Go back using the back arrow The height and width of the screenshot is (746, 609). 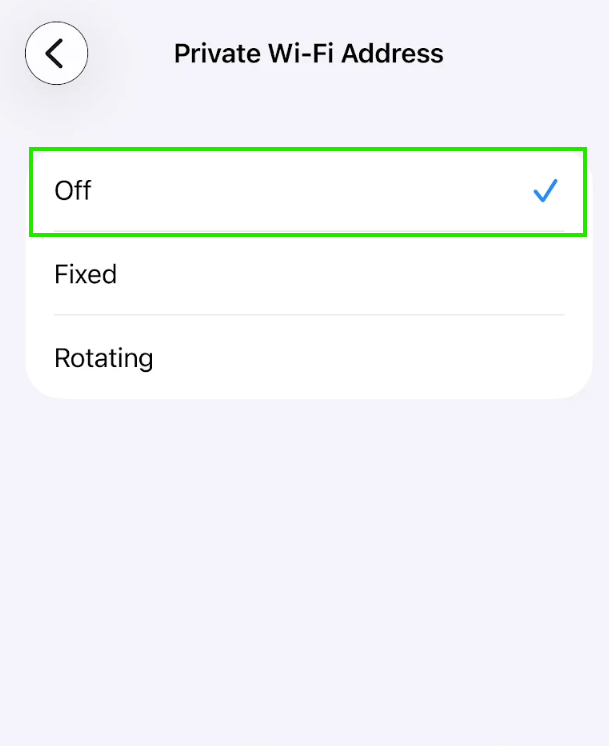pyautogui.click(x=57, y=53)
